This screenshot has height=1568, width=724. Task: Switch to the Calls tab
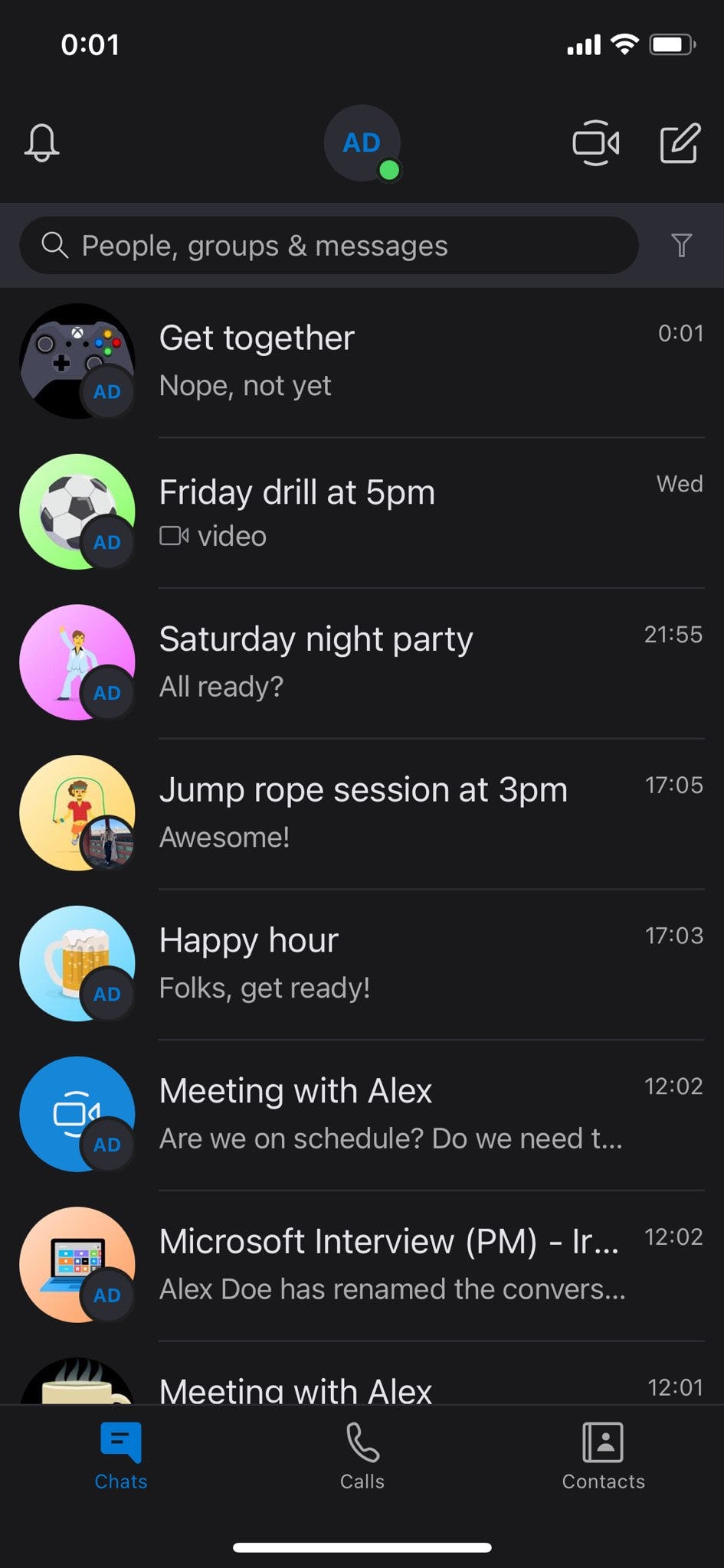pos(362,1455)
